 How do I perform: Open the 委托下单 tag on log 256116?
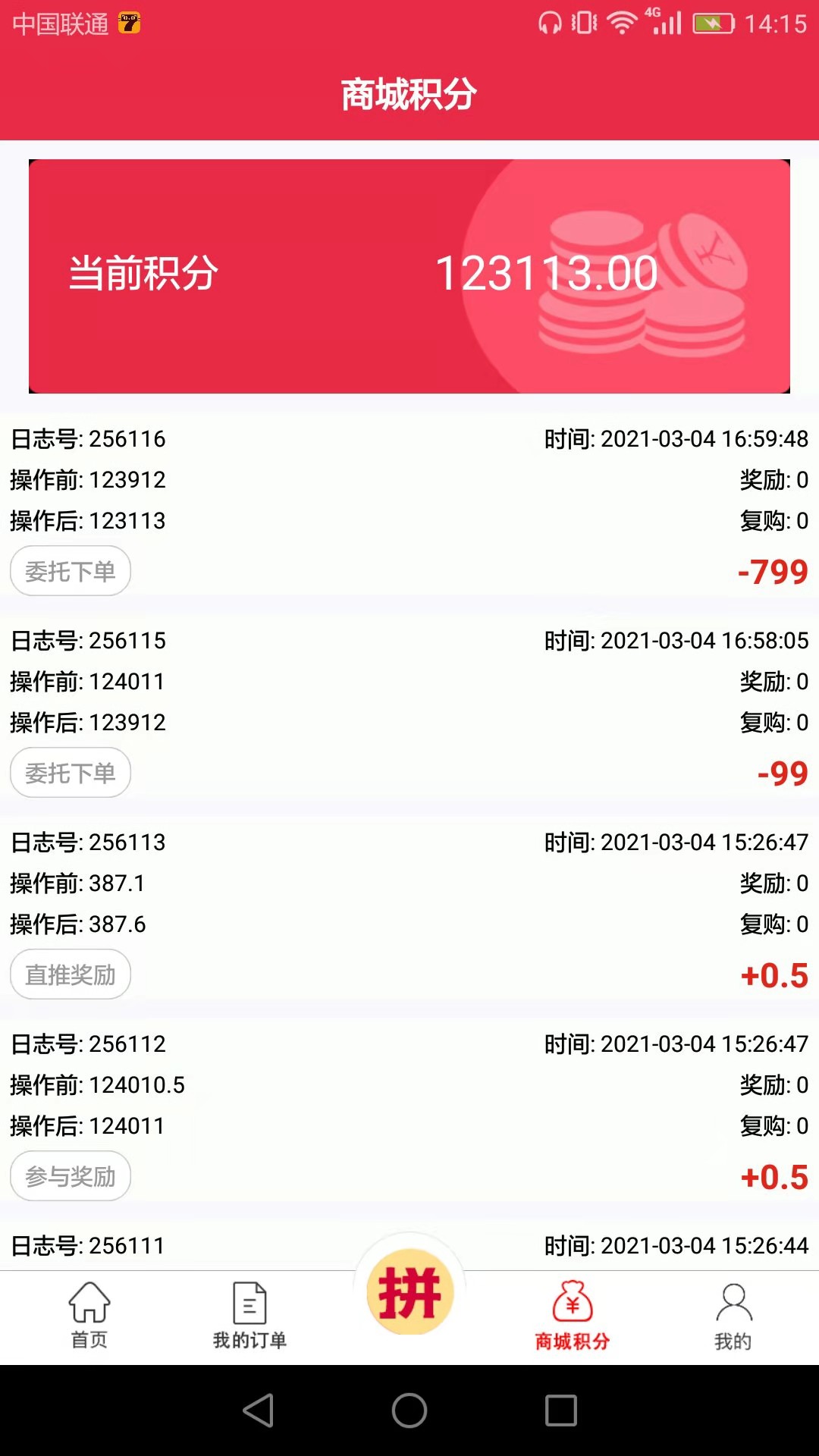pyautogui.click(x=70, y=571)
